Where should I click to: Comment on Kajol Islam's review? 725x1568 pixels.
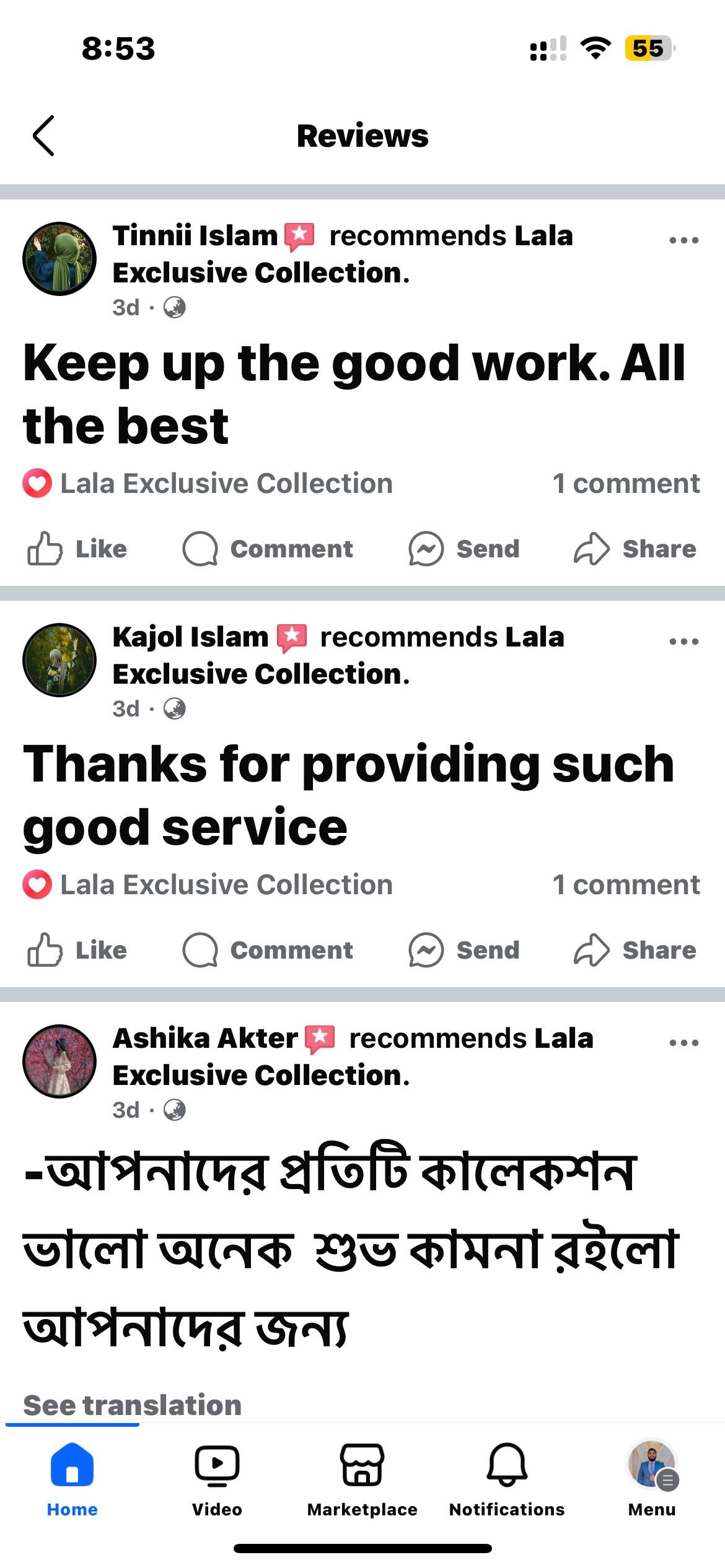[268, 950]
